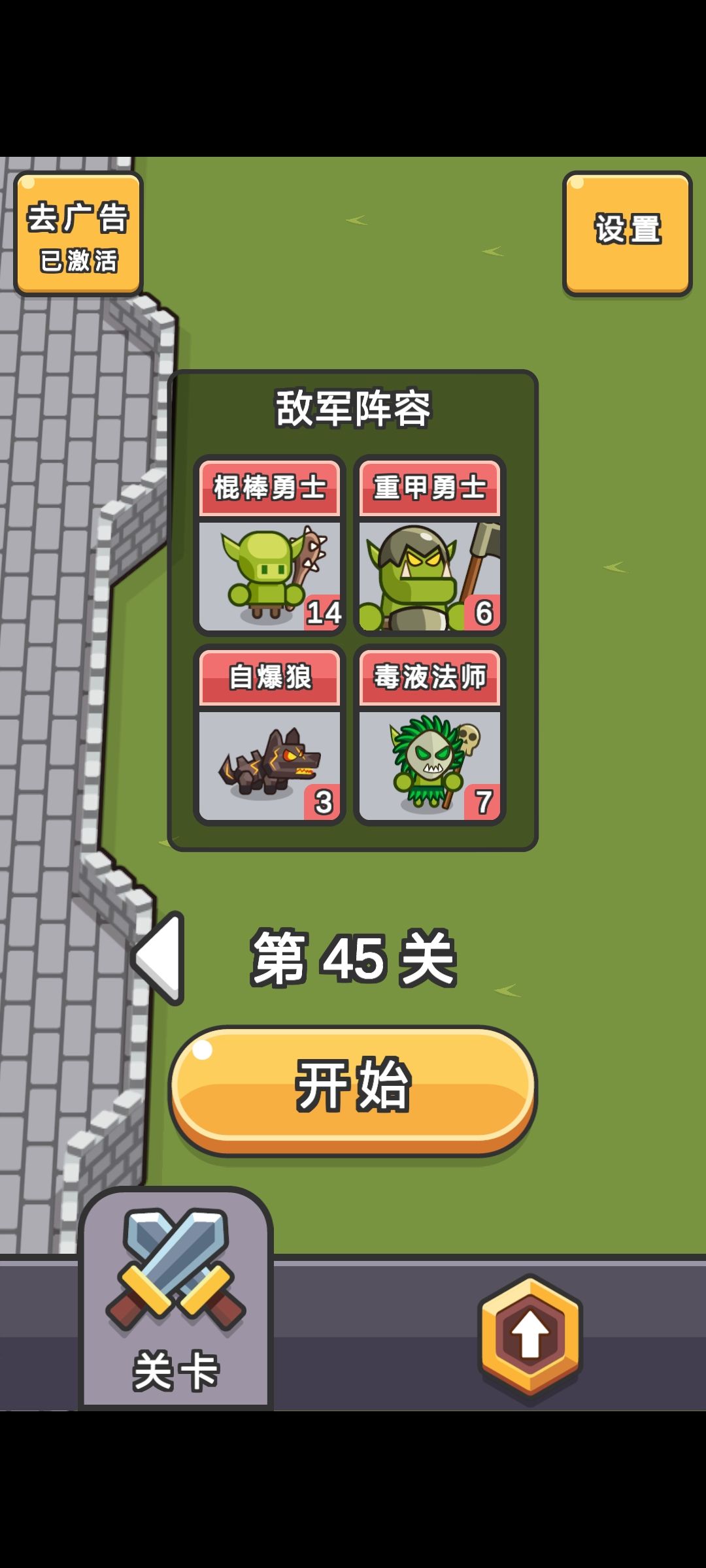Viewport: 706px width, 1568px height.
Task: Tap the skull-staff venom mage portrait
Action: click(429, 764)
